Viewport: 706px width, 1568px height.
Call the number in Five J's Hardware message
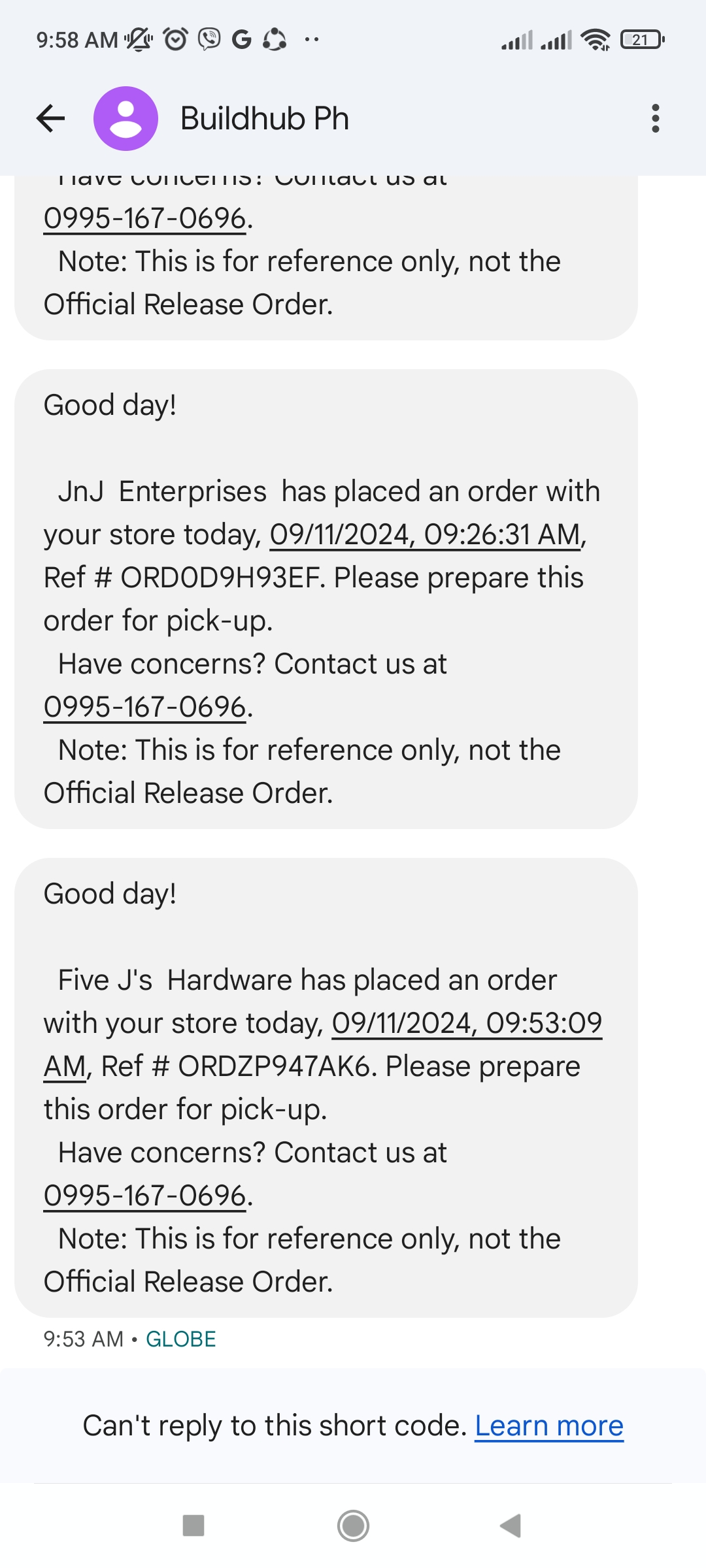(144, 1196)
